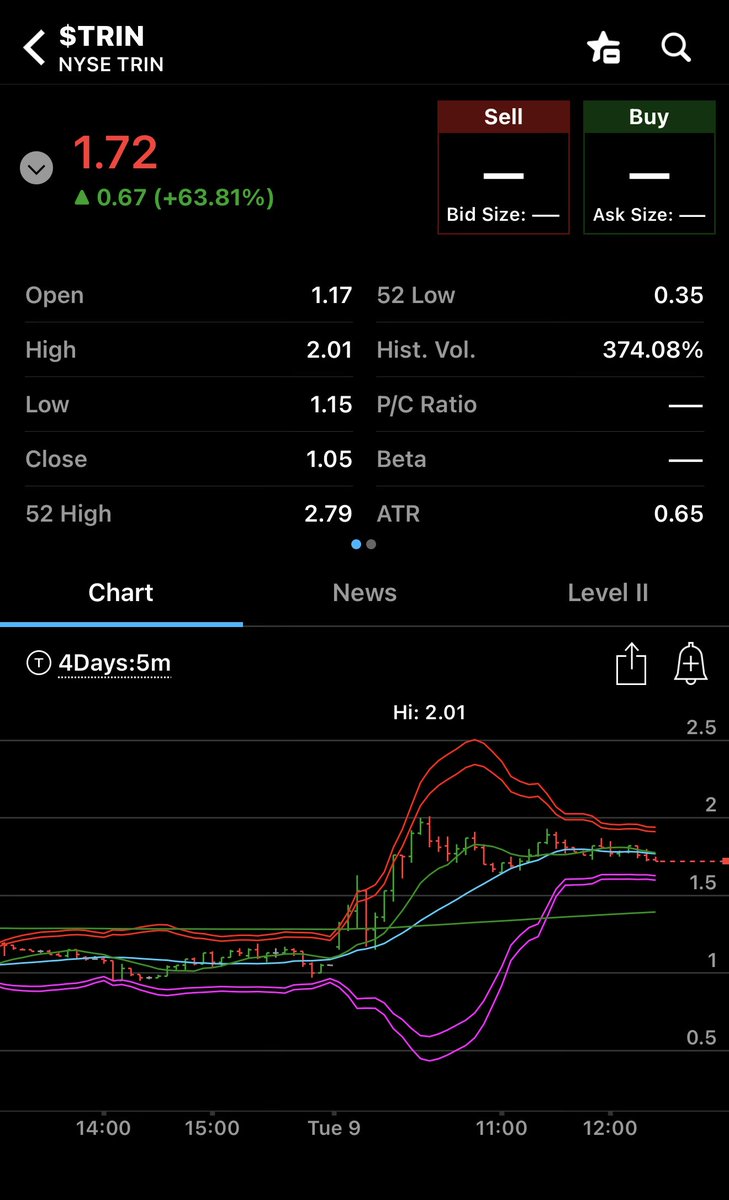Expand the quote details chevron
Viewport: 729px width, 1200px height.
tap(37, 169)
